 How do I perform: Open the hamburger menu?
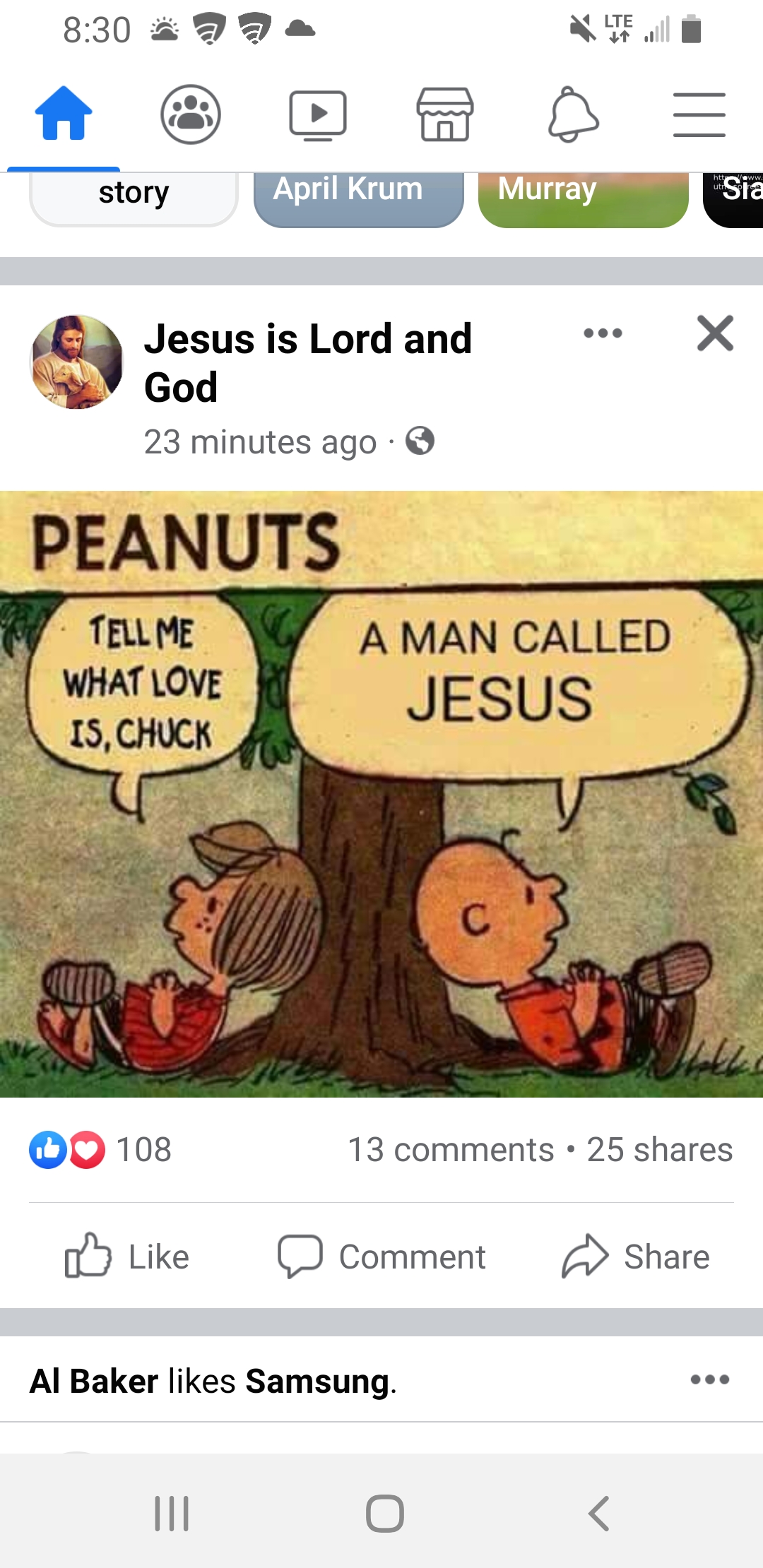point(699,114)
